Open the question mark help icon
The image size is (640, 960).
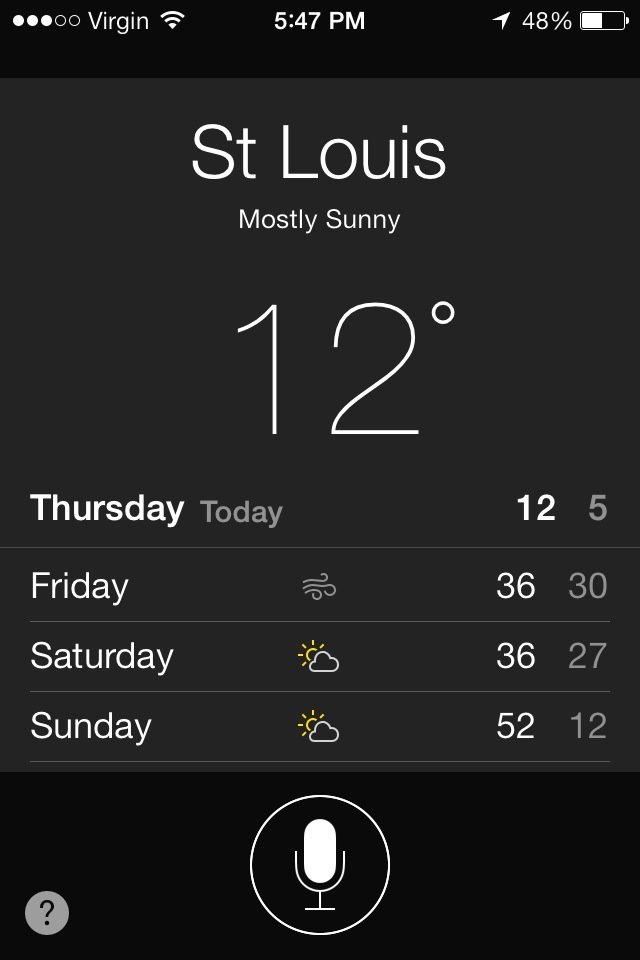coord(47,912)
